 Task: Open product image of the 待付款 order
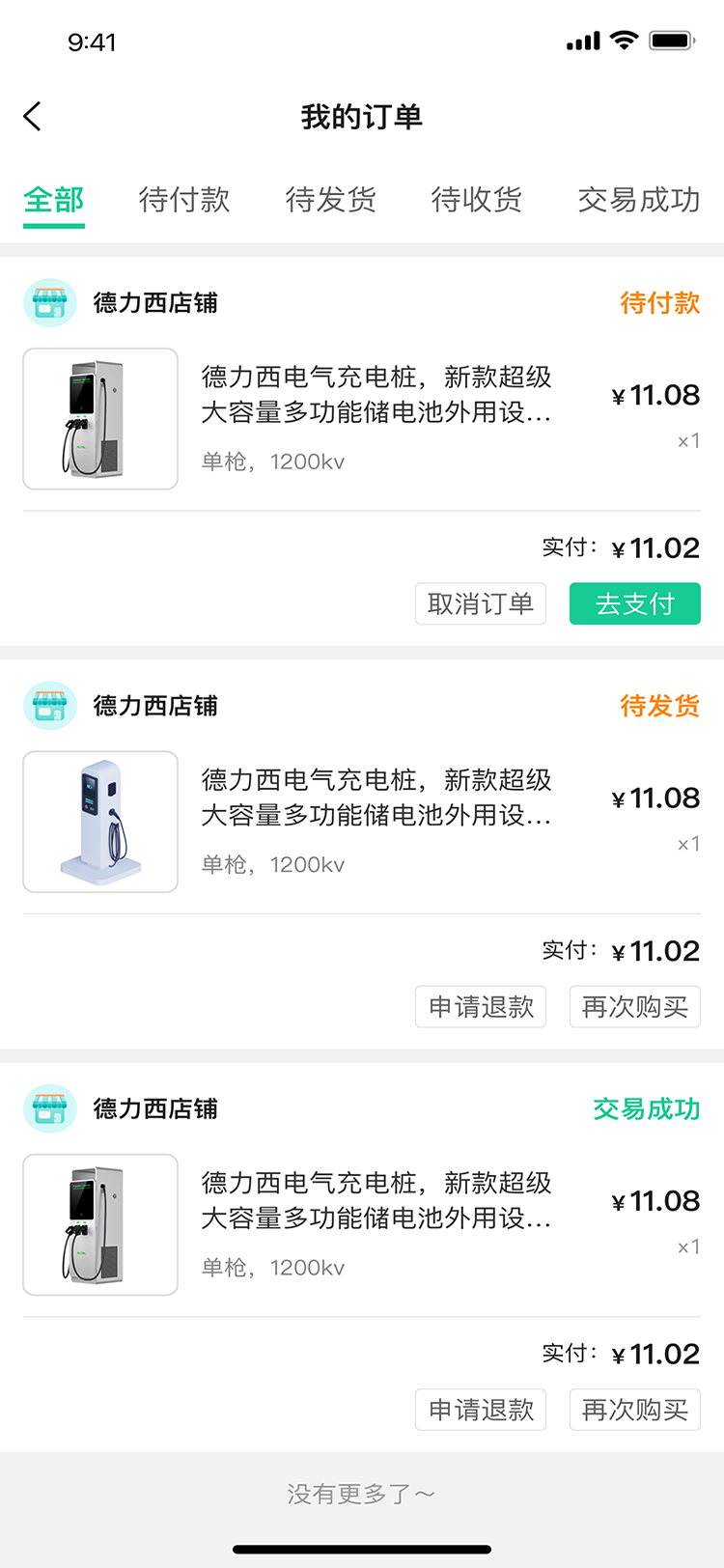100,419
